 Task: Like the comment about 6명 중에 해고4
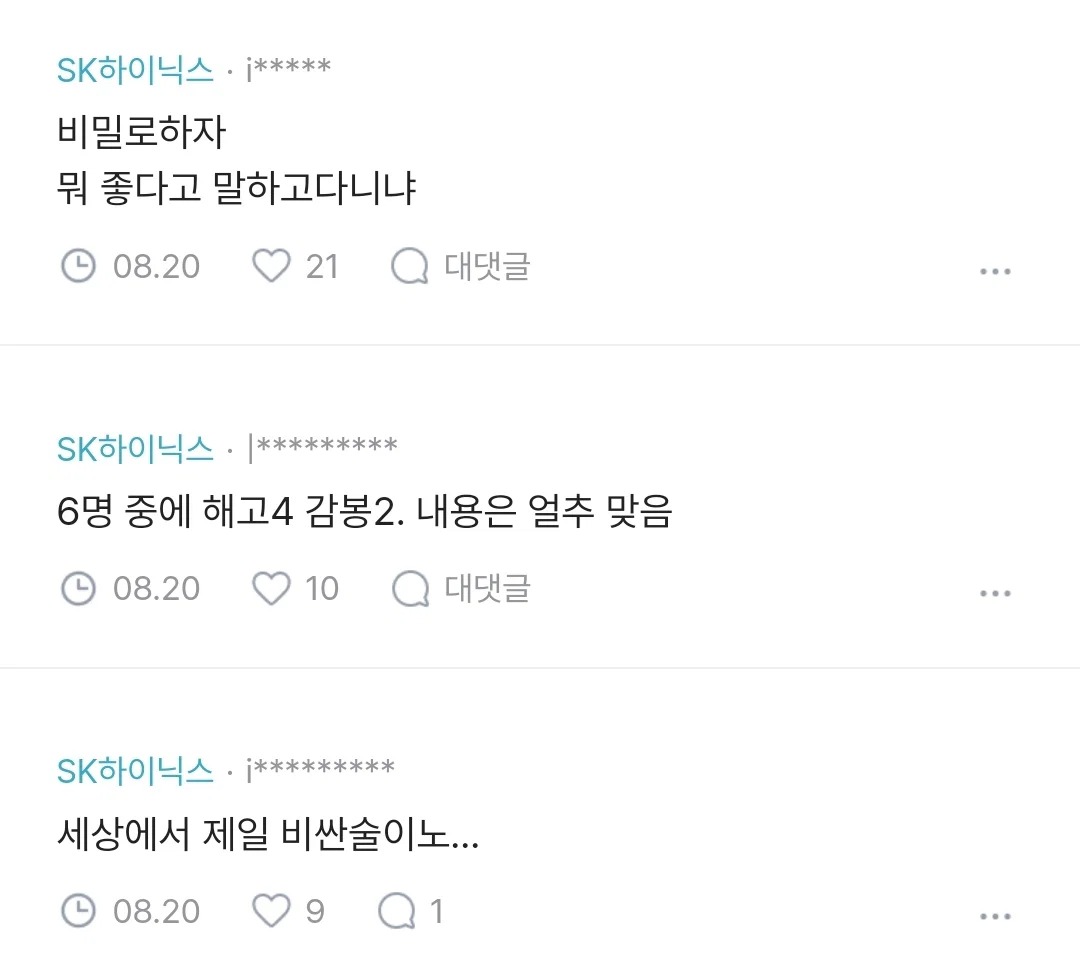[x=271, y=588]
